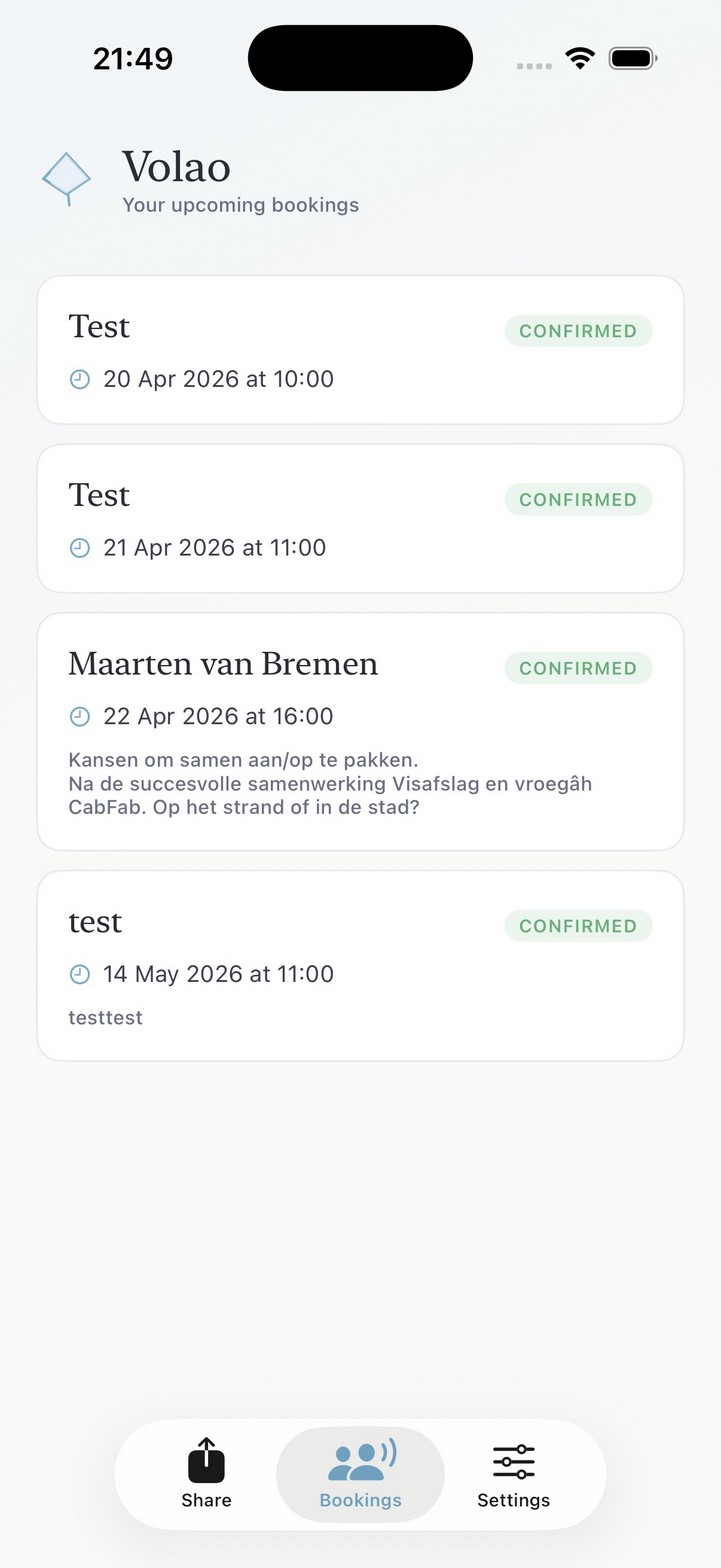The height and width of the screenshot is (1568, 721).
Task: Tap the clock icon on Maarten van Bremen's booking
Action: pyautogui.click(x=80, y=716)
